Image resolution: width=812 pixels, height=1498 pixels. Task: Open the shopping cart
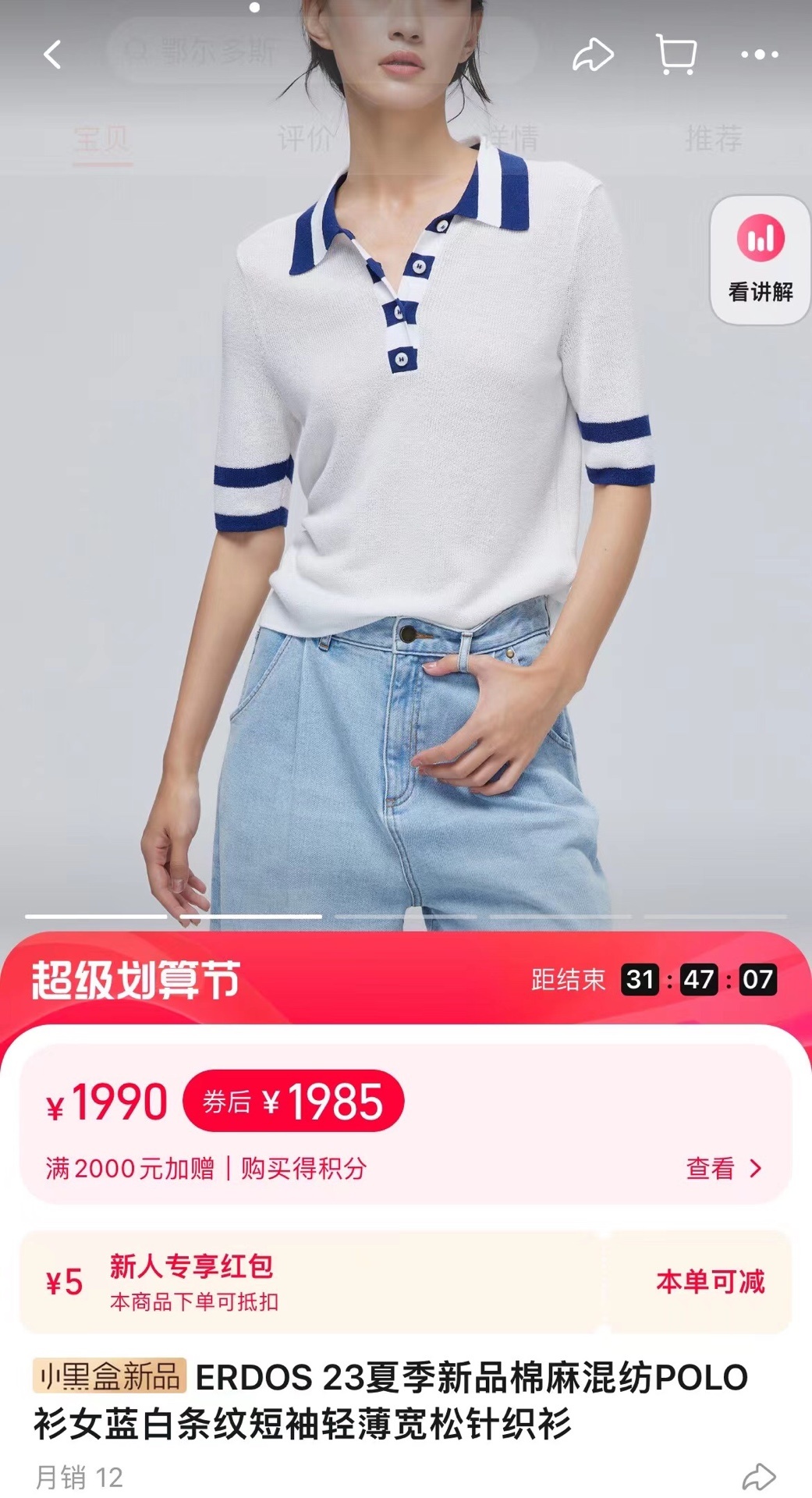pyautogui.click(x=675, y=55)
